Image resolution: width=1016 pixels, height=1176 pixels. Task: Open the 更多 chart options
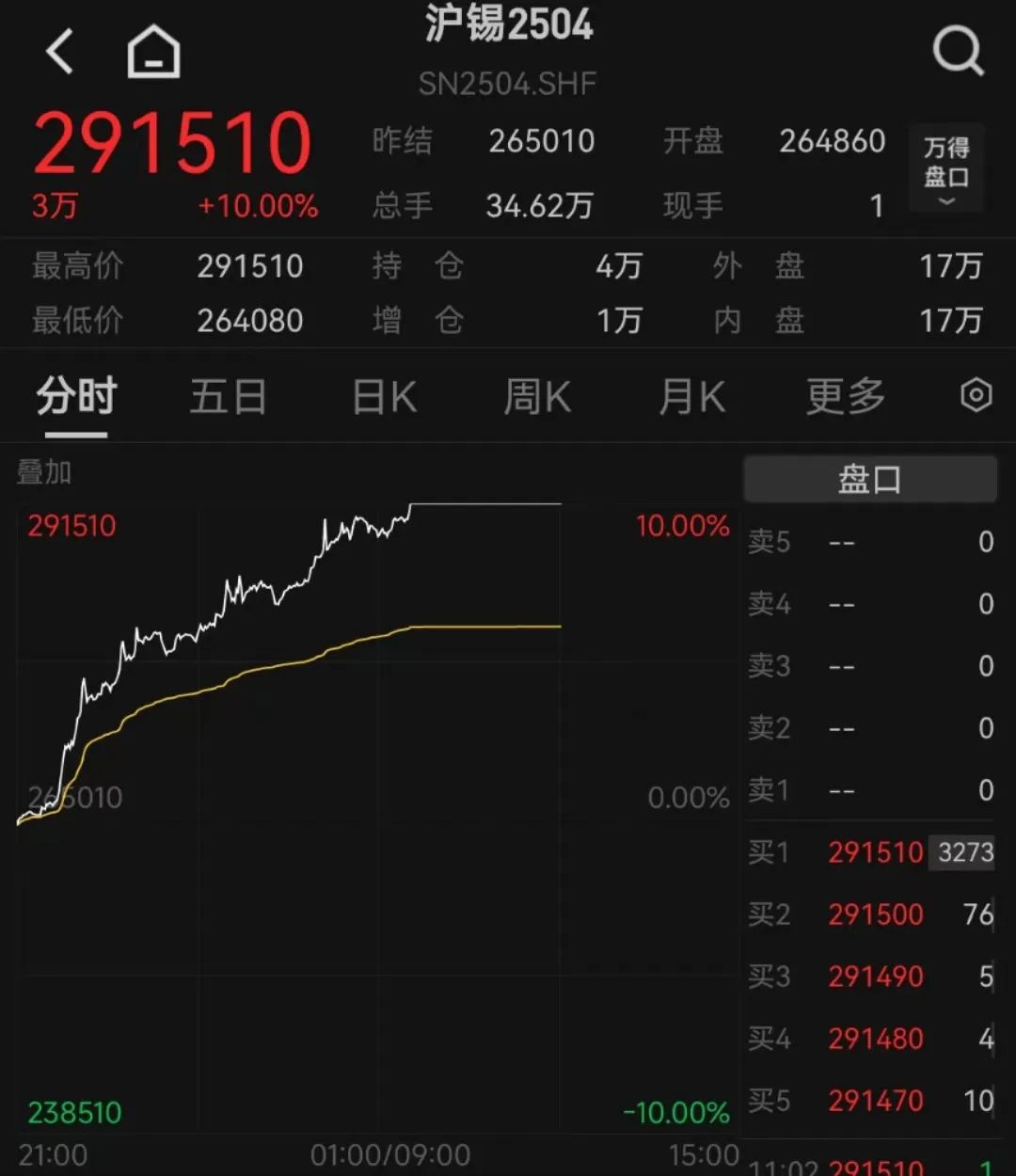[x=845, y=397]
